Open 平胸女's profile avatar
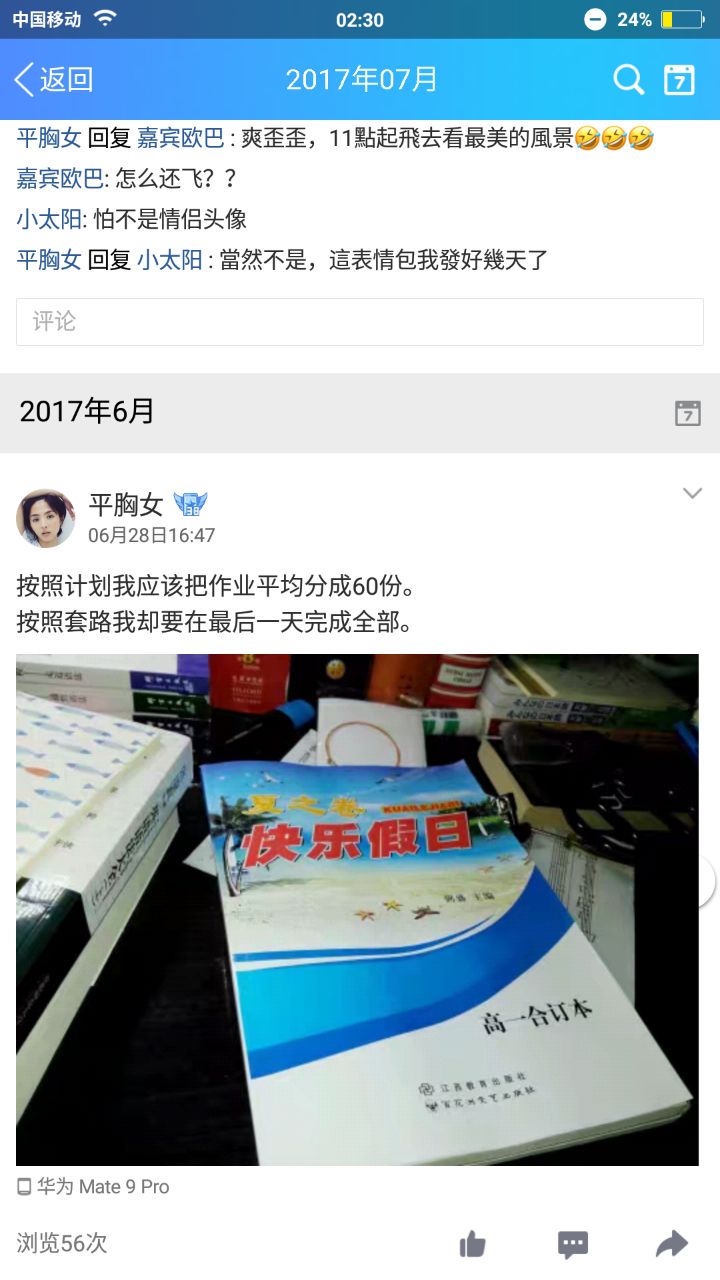720x1280 pixels. pyautogui.click(x=46, y=518)
